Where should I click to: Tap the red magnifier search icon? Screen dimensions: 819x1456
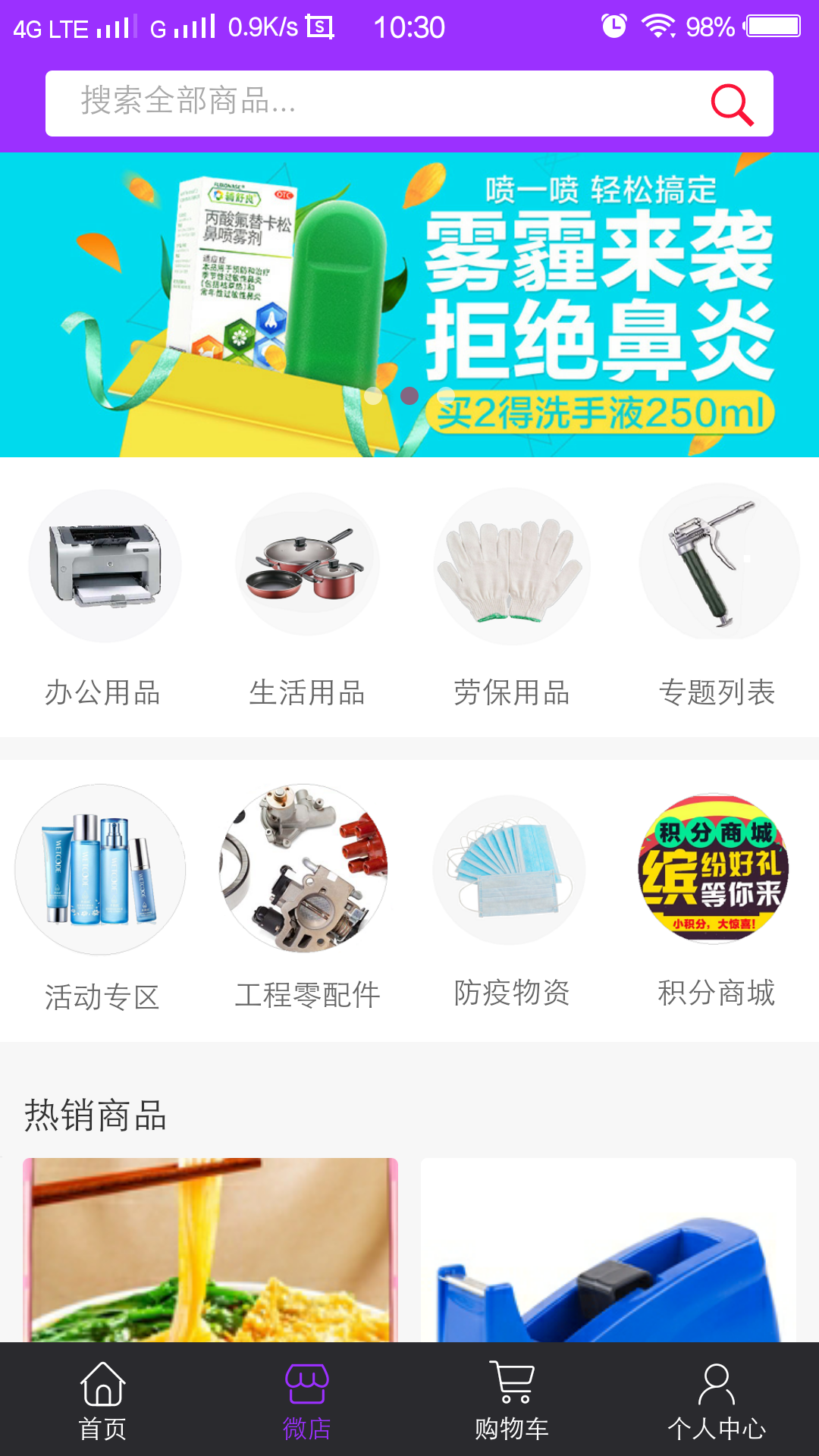(731, 104)
